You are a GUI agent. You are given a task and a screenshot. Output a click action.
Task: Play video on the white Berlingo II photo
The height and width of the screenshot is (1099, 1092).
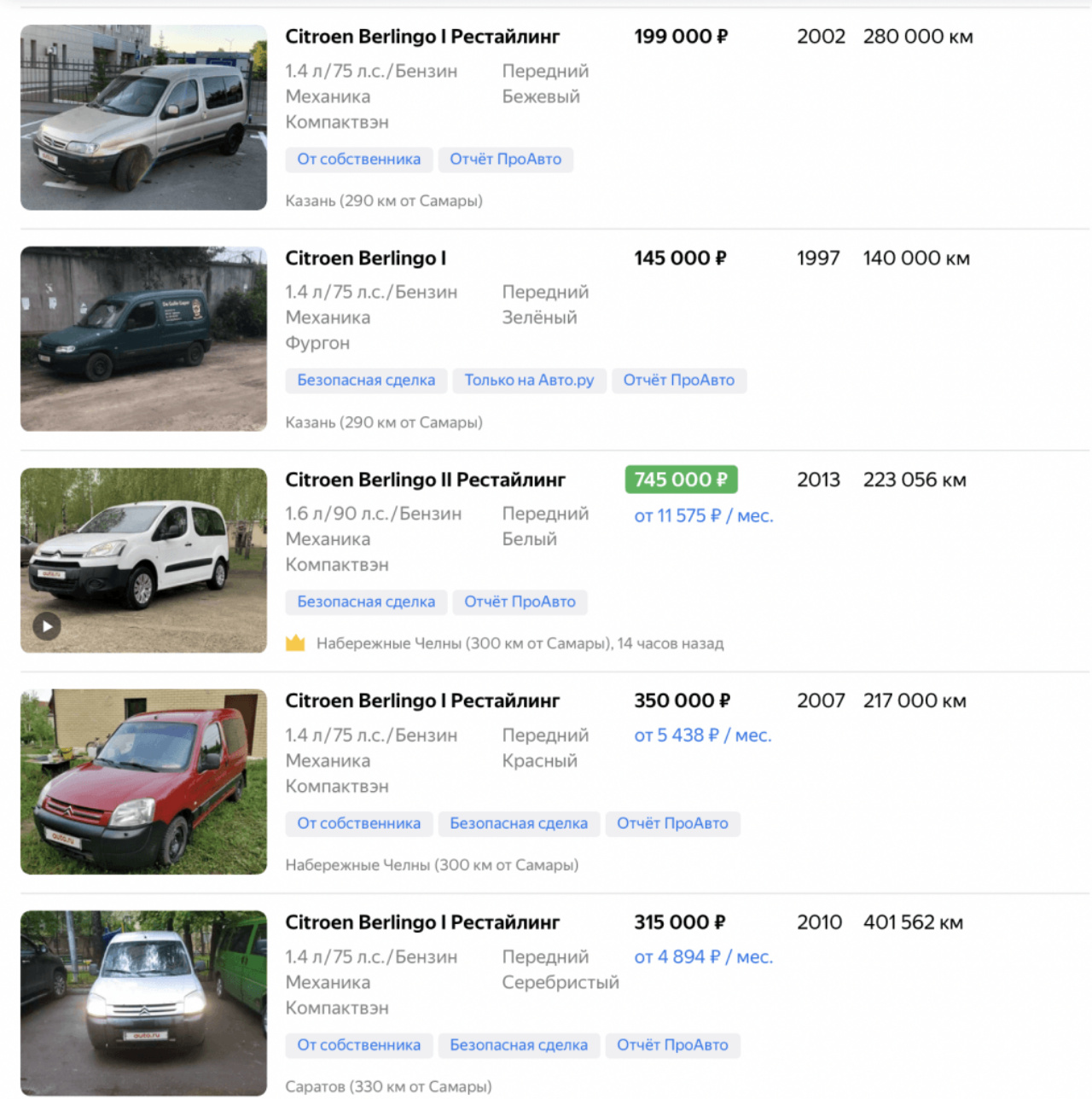click(47, 626)
